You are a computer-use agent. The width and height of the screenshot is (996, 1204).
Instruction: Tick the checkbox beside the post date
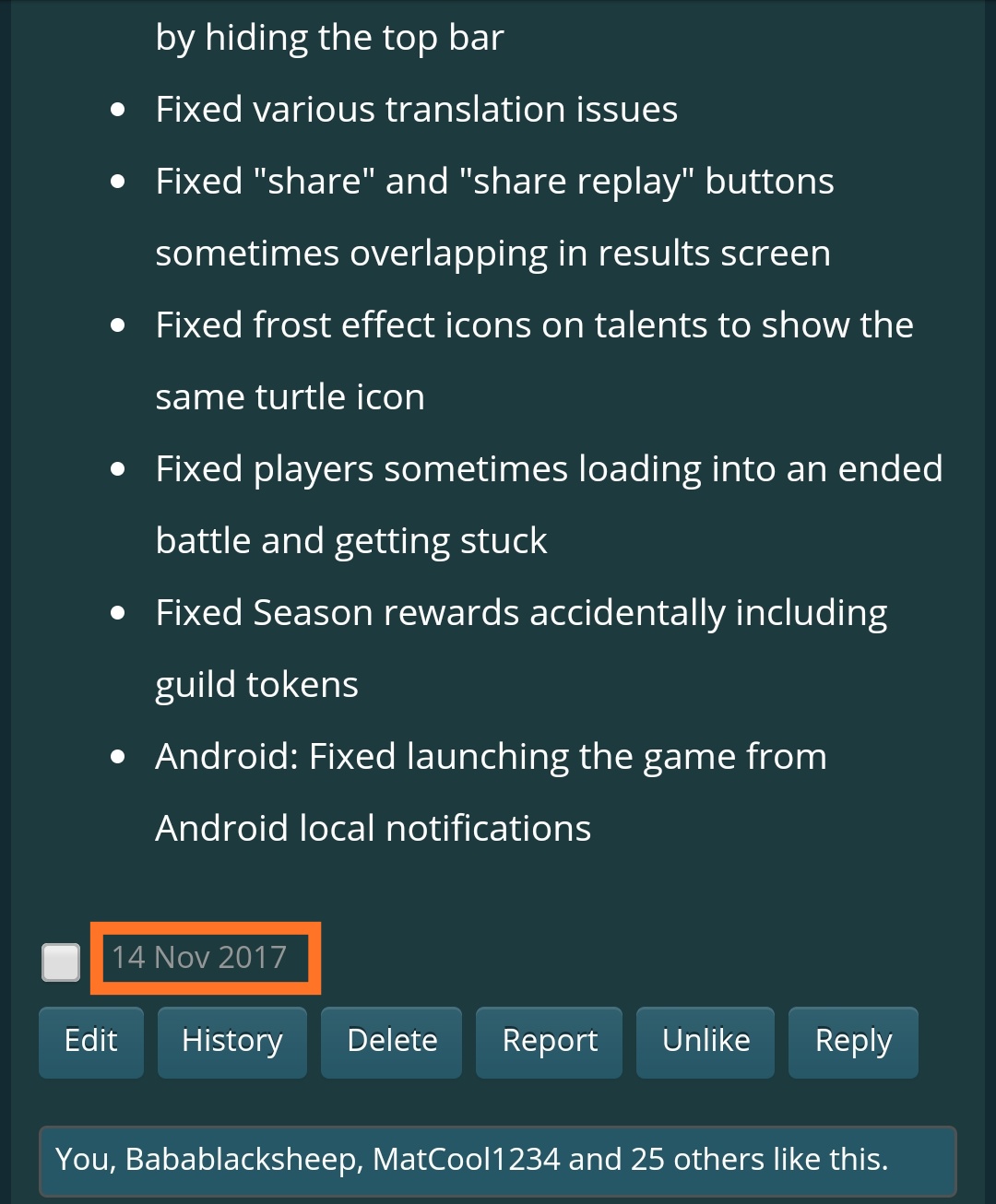61,962
